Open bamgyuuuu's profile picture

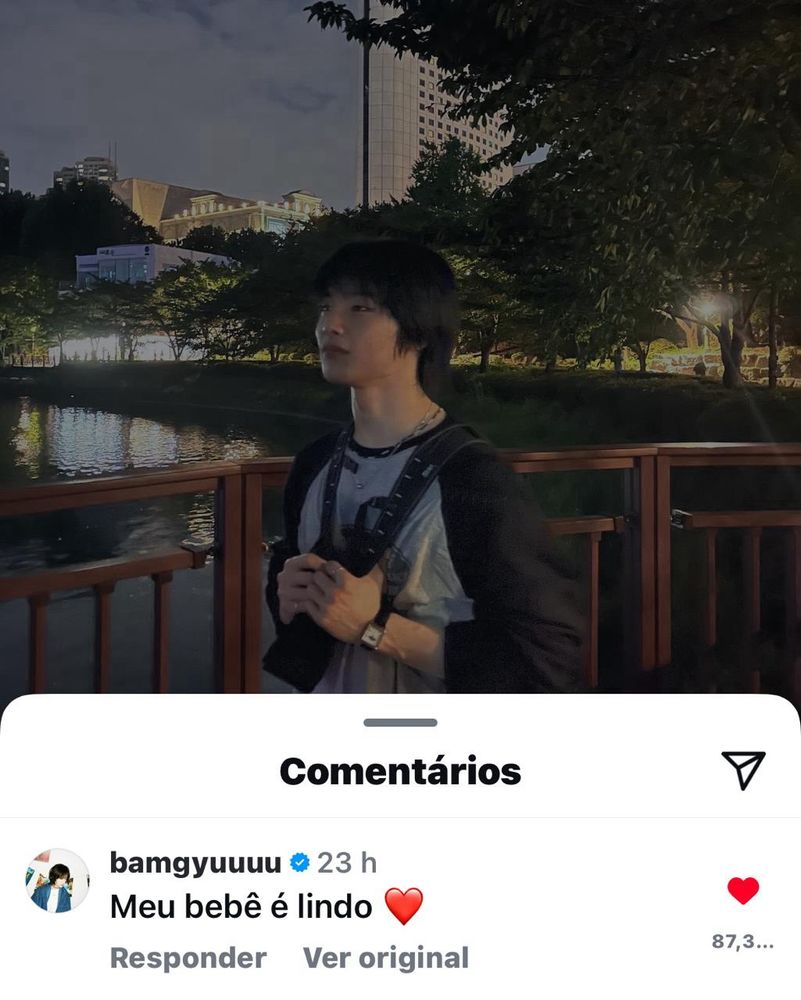pos(57,880)
